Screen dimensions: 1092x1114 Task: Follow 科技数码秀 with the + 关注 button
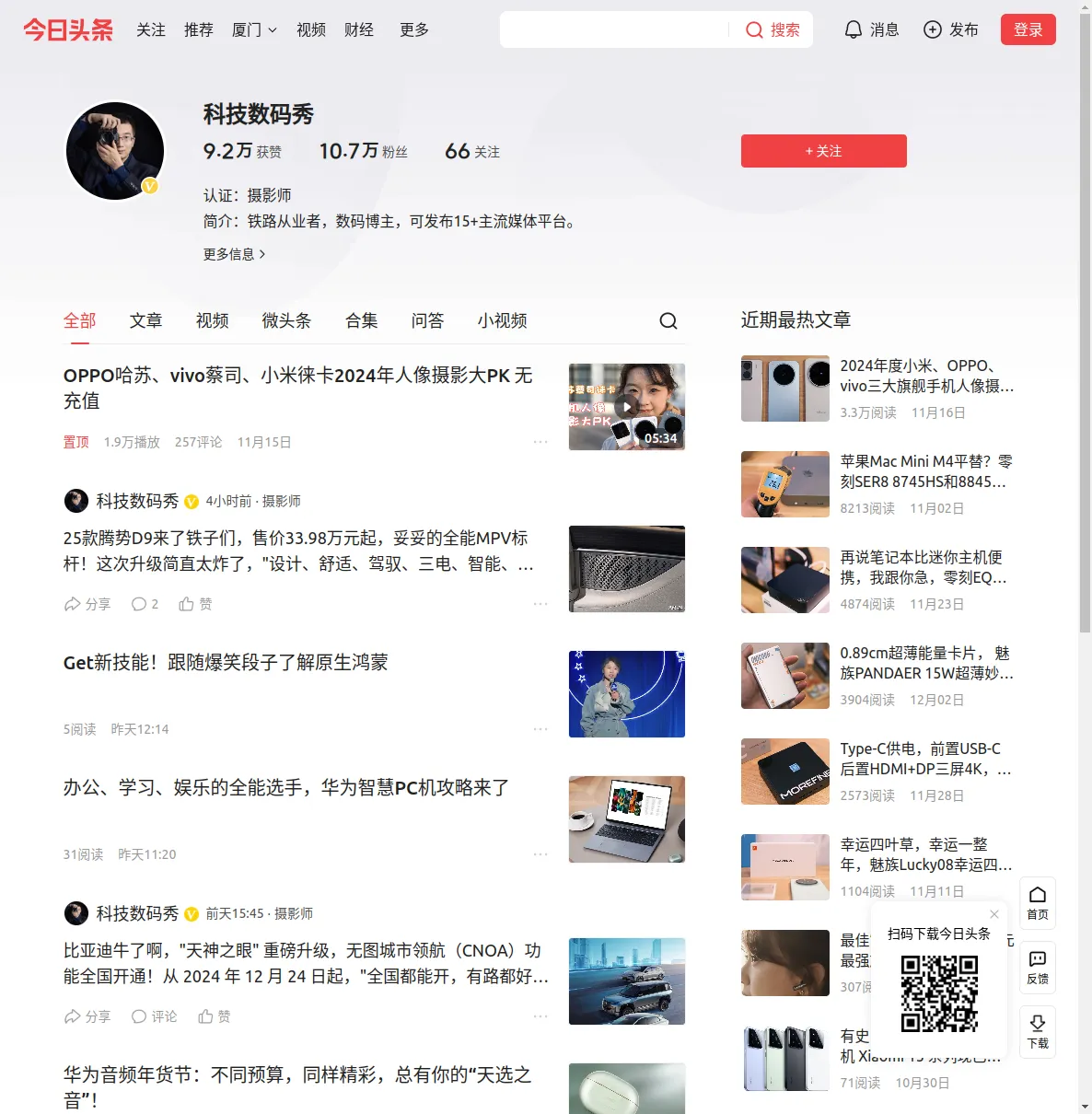coord(823,151)
